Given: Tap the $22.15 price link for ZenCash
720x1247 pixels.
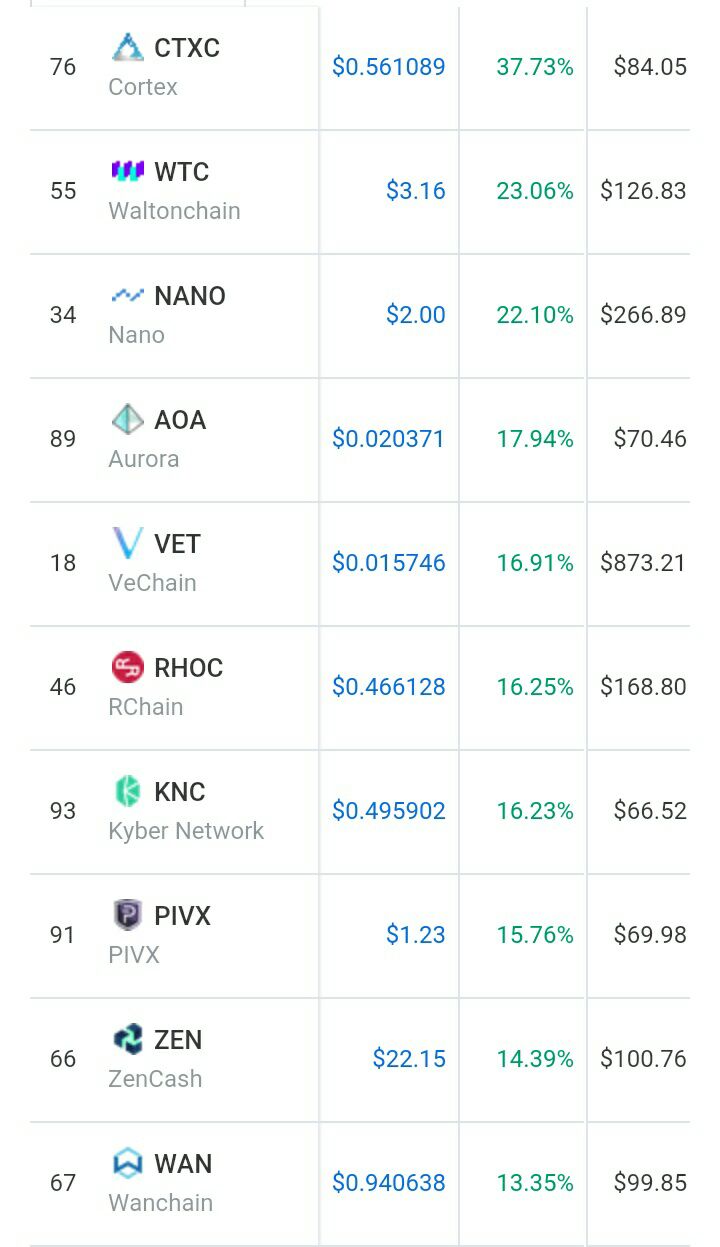Looking at the screenshot, I should click(x=409, y=1059).
